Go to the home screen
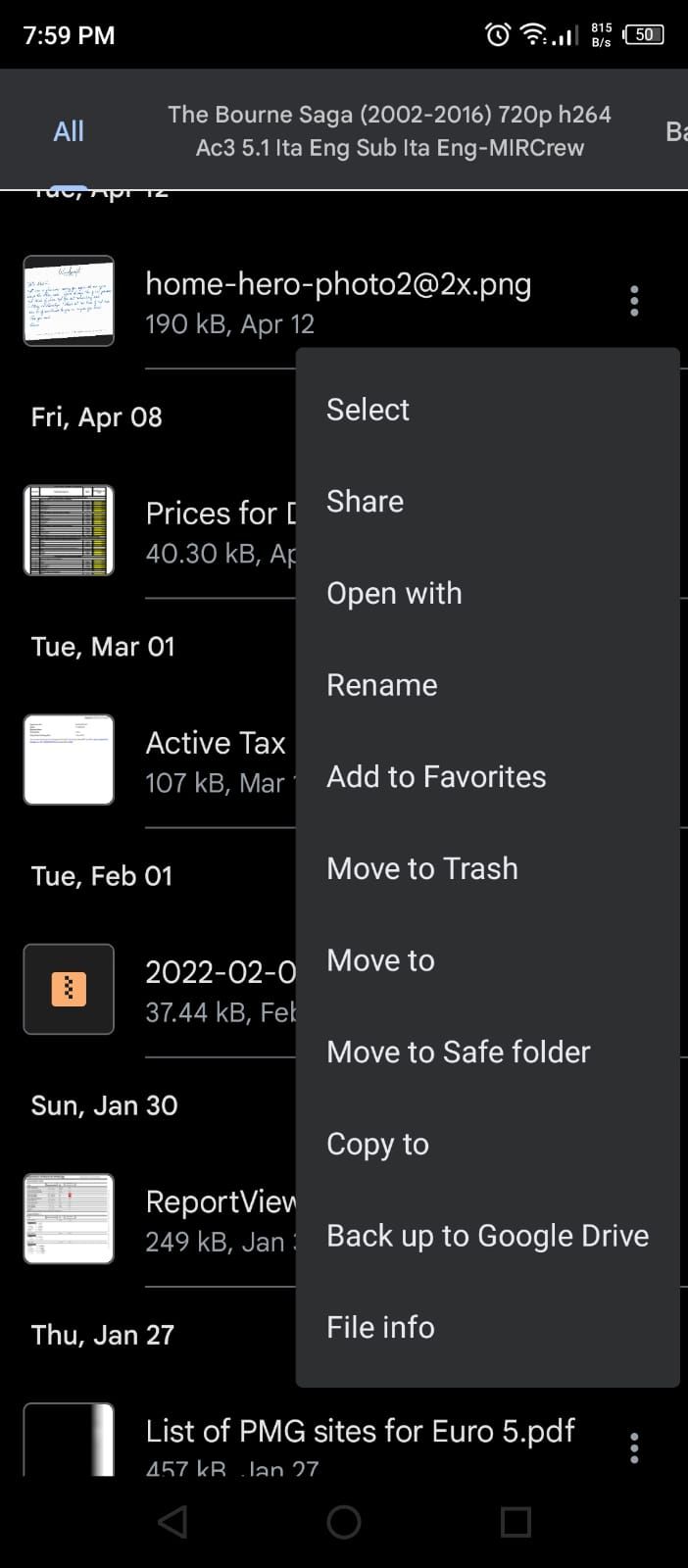The width and height of the screenshot is (688, 1568). coord(344,1522)
